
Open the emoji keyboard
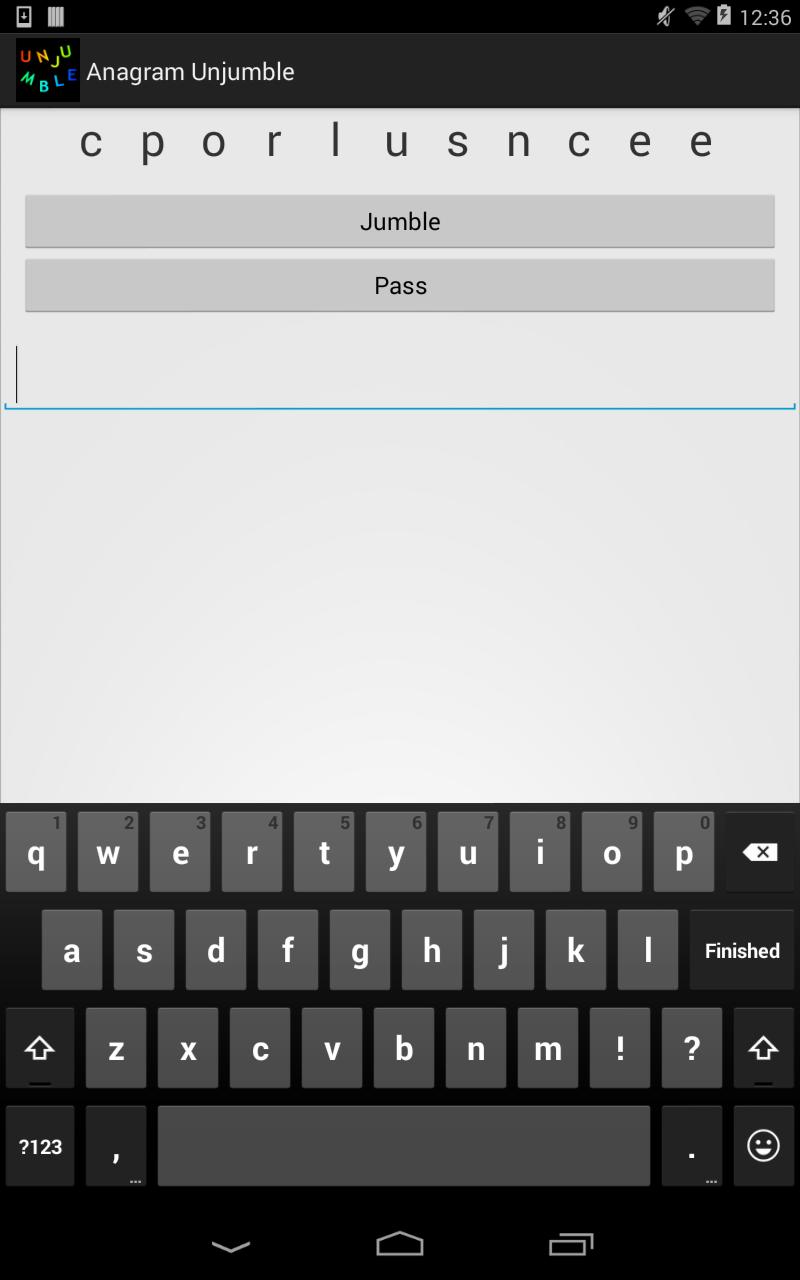click(x=763, y=1146)
